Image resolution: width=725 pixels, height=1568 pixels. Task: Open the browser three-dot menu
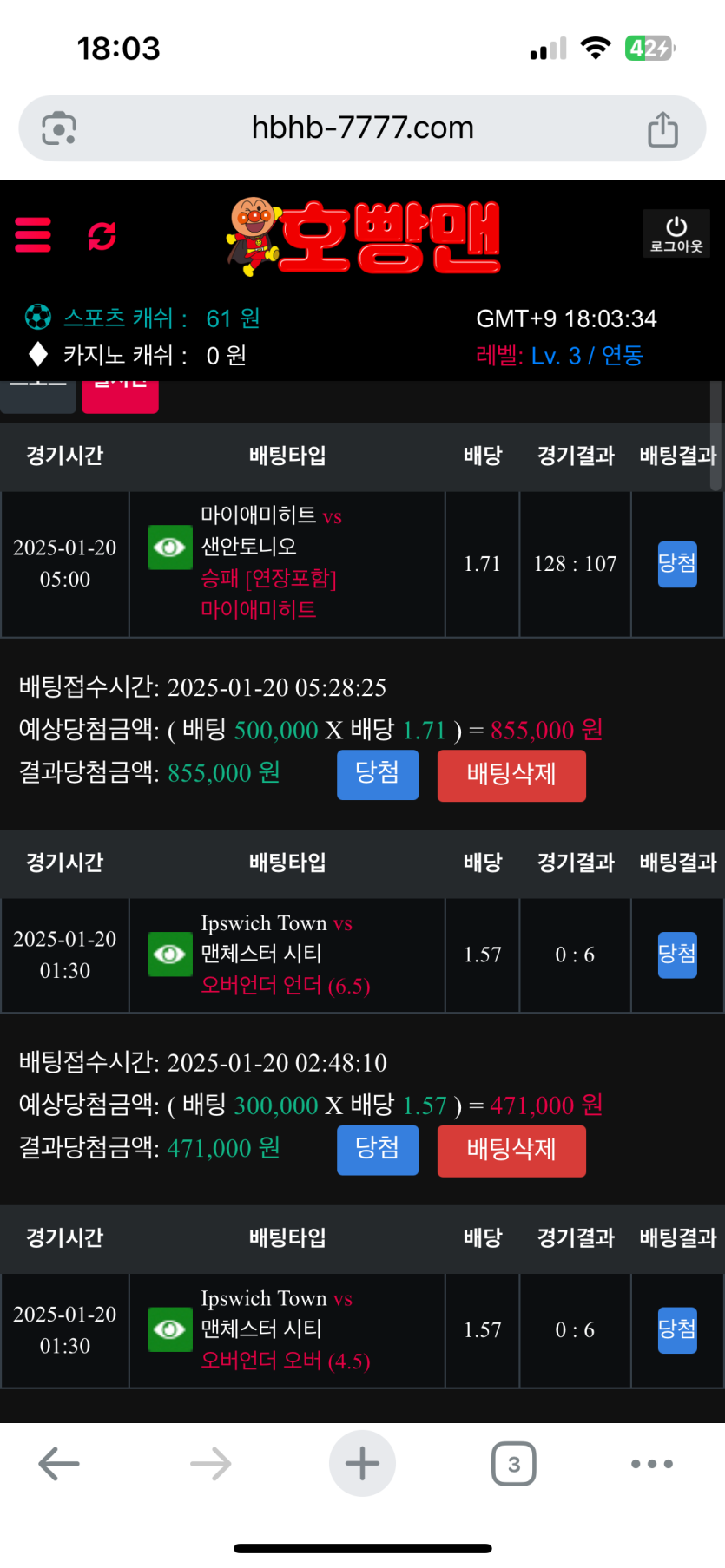pyautogui.click(x=651, y=1464)
